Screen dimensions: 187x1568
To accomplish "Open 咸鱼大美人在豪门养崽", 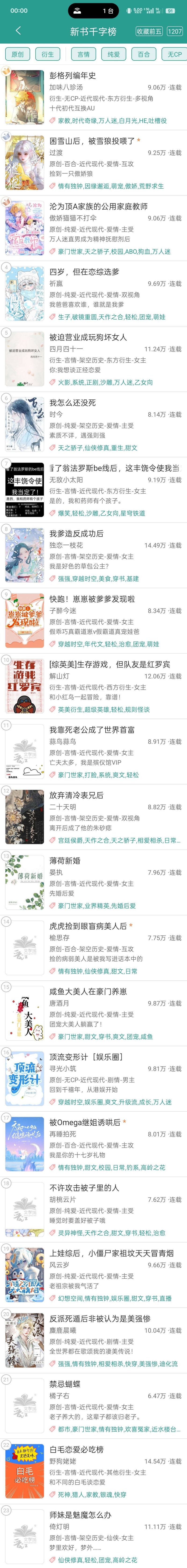I will [88, 991].
